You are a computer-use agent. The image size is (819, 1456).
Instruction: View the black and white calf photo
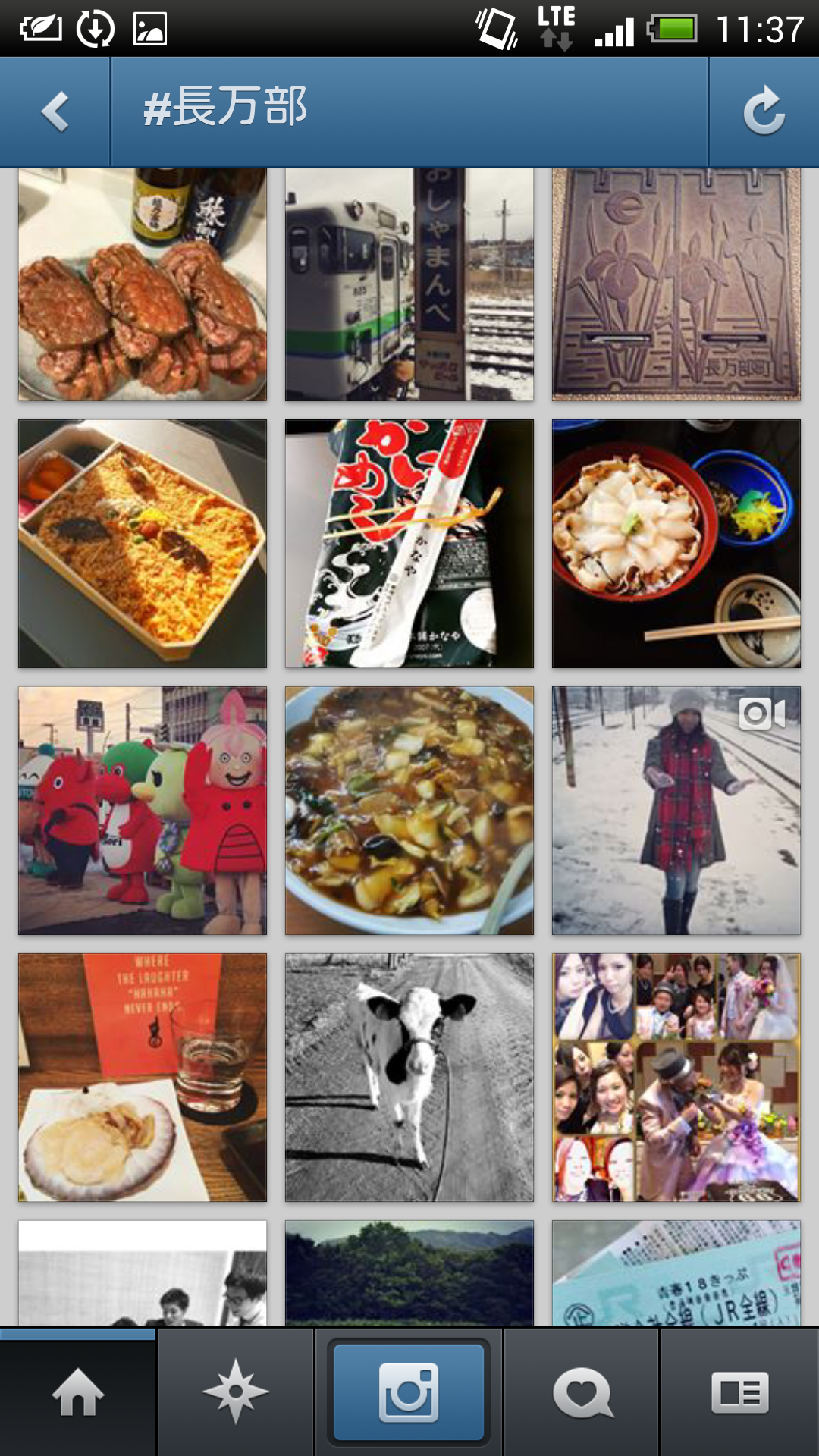click(x=409, y=1078)
